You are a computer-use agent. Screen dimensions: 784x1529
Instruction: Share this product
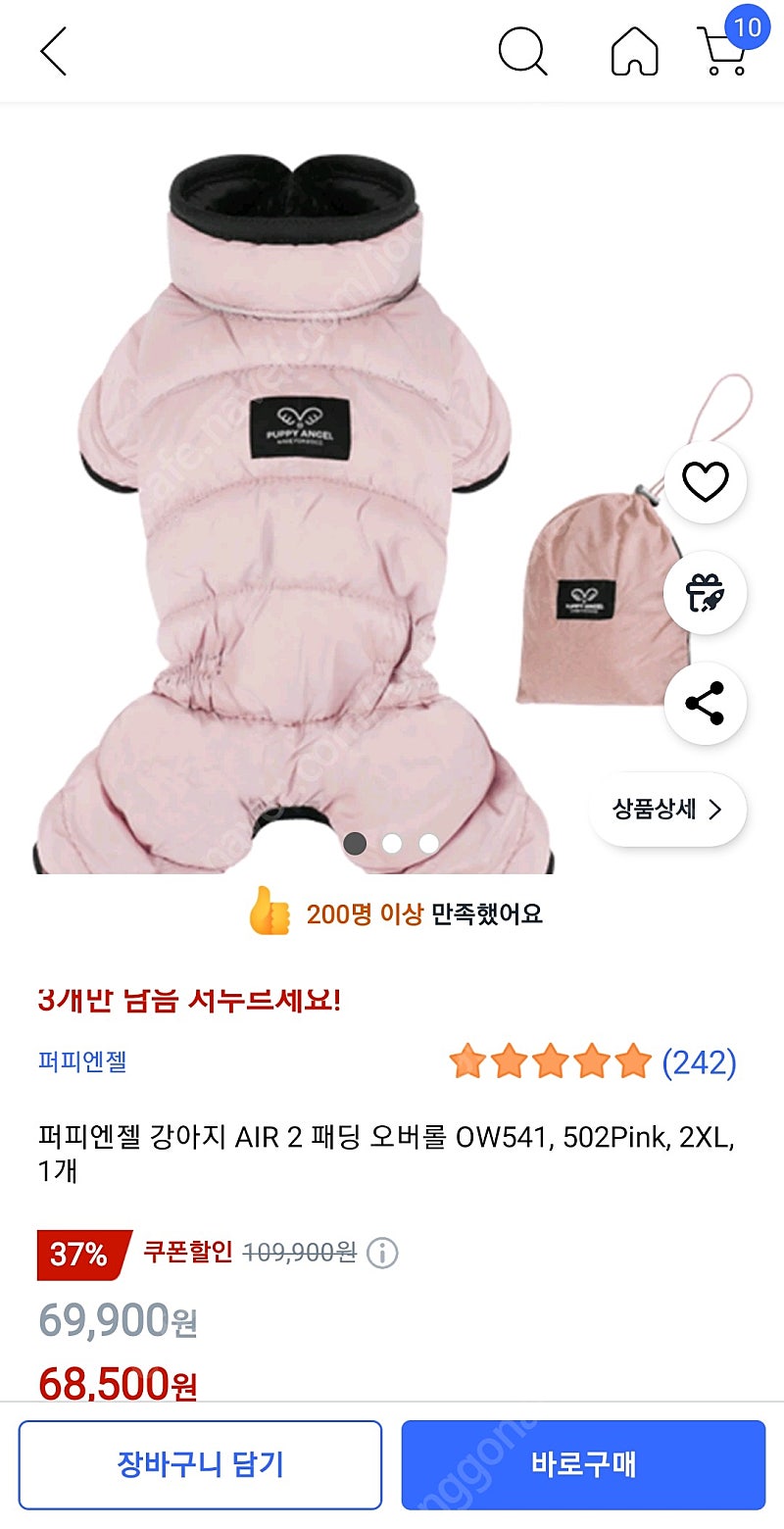coord(705,704)
